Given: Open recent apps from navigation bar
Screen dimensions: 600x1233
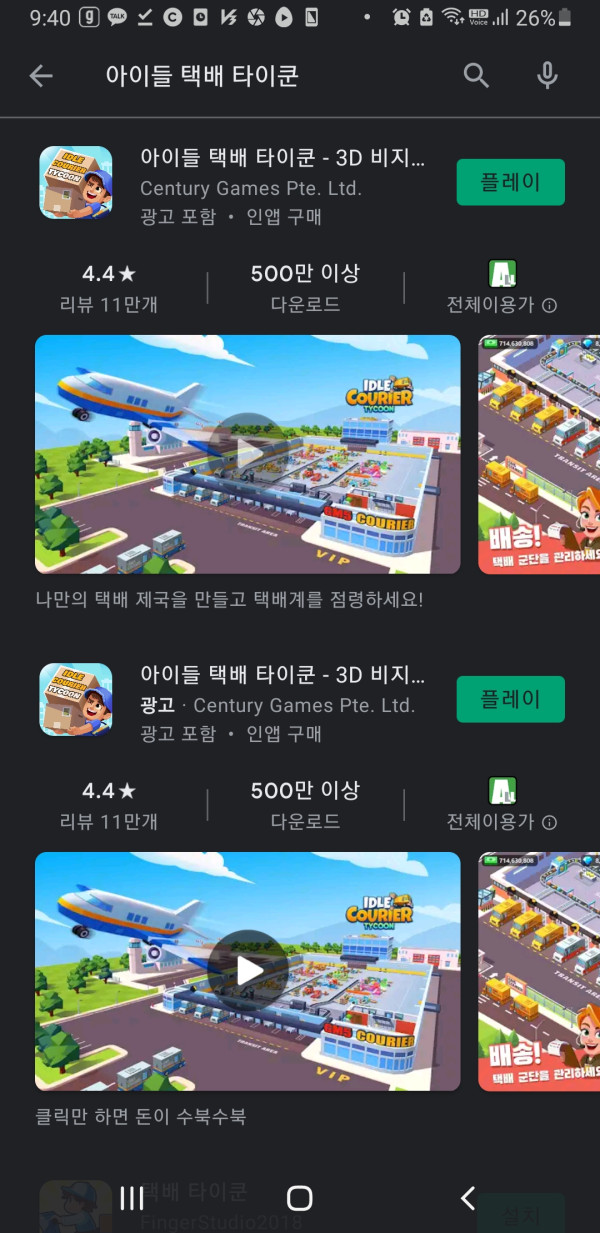Looking at the screenshot, I should click(132, 1198).
